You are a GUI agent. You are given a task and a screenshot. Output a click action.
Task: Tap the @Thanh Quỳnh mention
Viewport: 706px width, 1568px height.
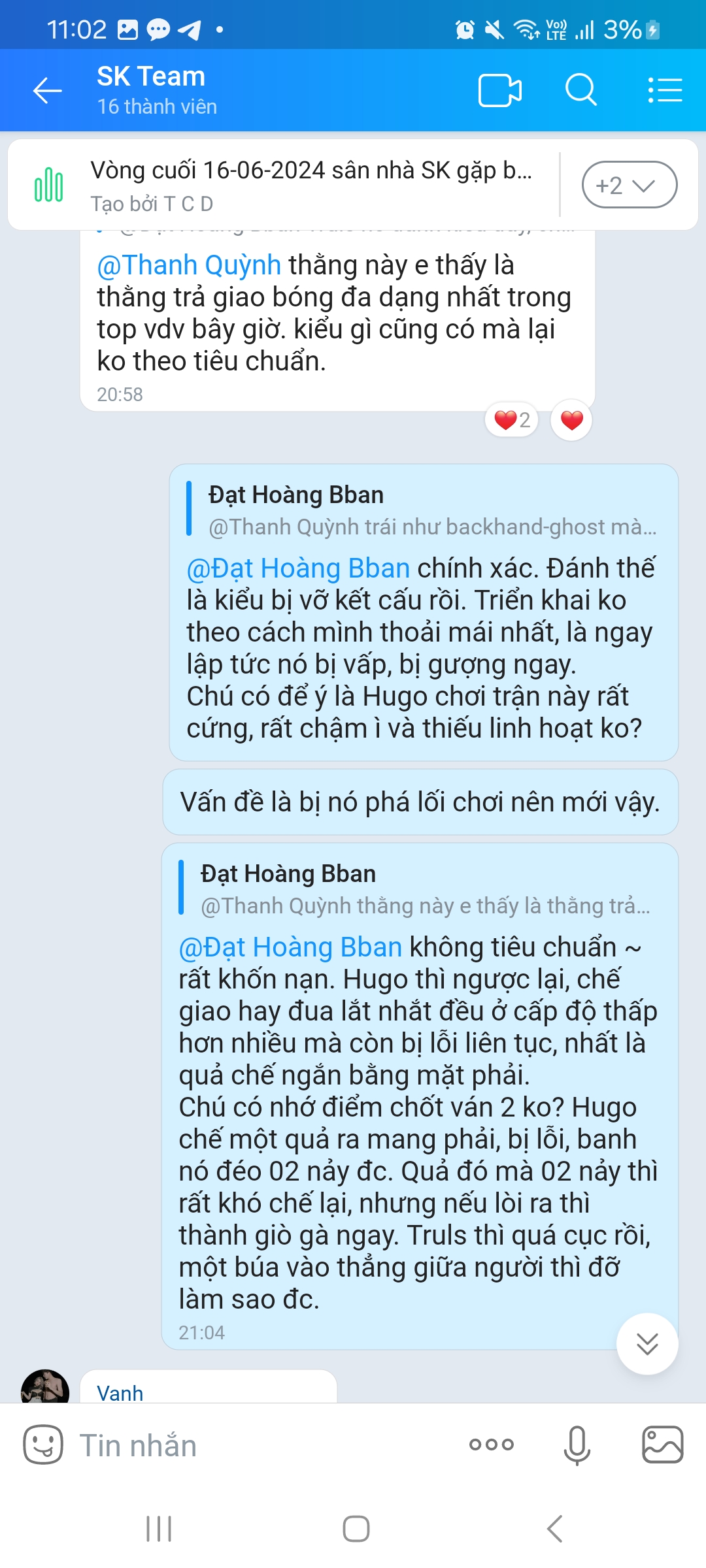click(189, 265)
